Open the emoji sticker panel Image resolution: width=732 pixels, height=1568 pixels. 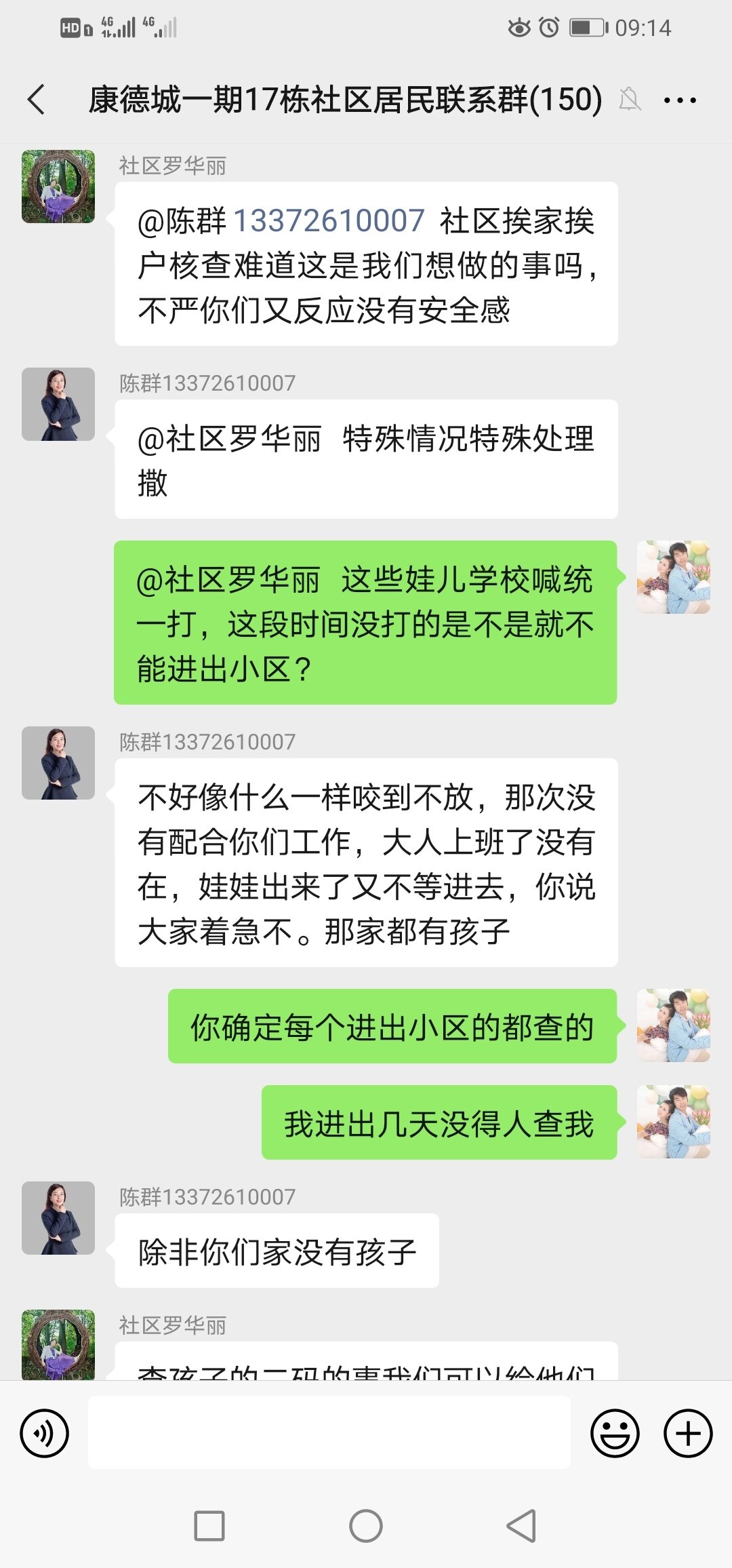click(615, 1433)
